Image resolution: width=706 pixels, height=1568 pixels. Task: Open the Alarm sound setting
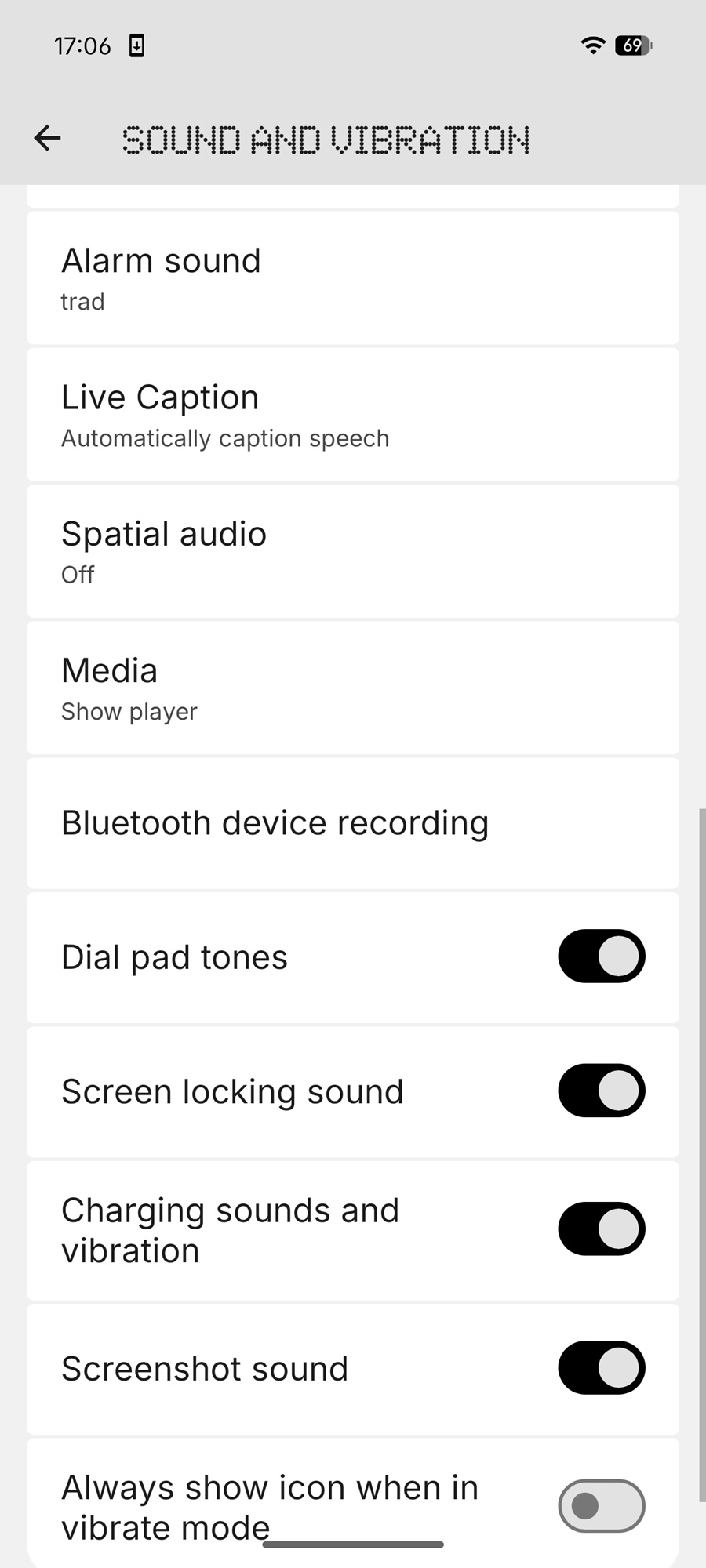[353, 278]
